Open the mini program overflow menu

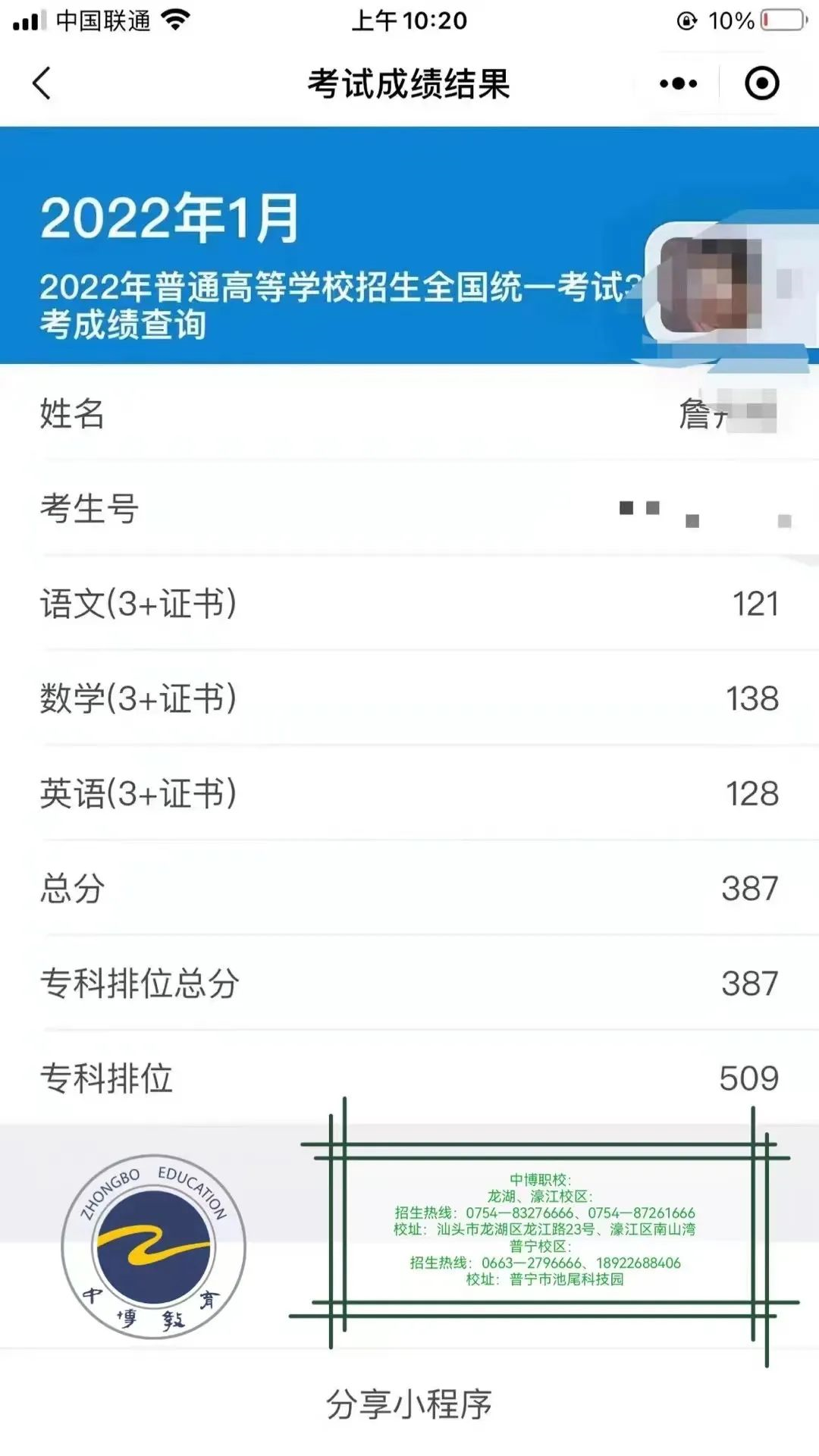tap(678, 83)
